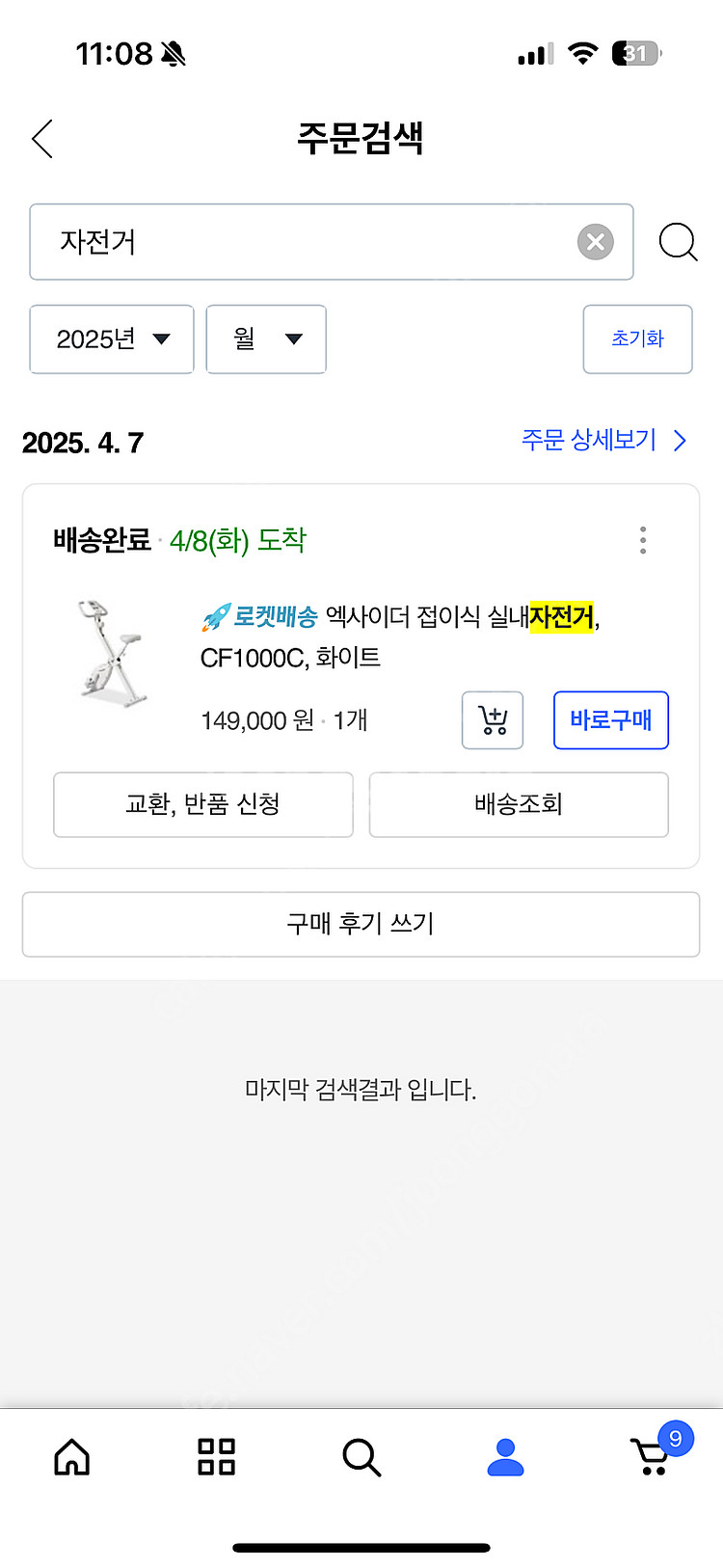The width and height of the screenshot is (723, 1568).
Task: Go to the home tab
Action: (x=72, y=1456)
